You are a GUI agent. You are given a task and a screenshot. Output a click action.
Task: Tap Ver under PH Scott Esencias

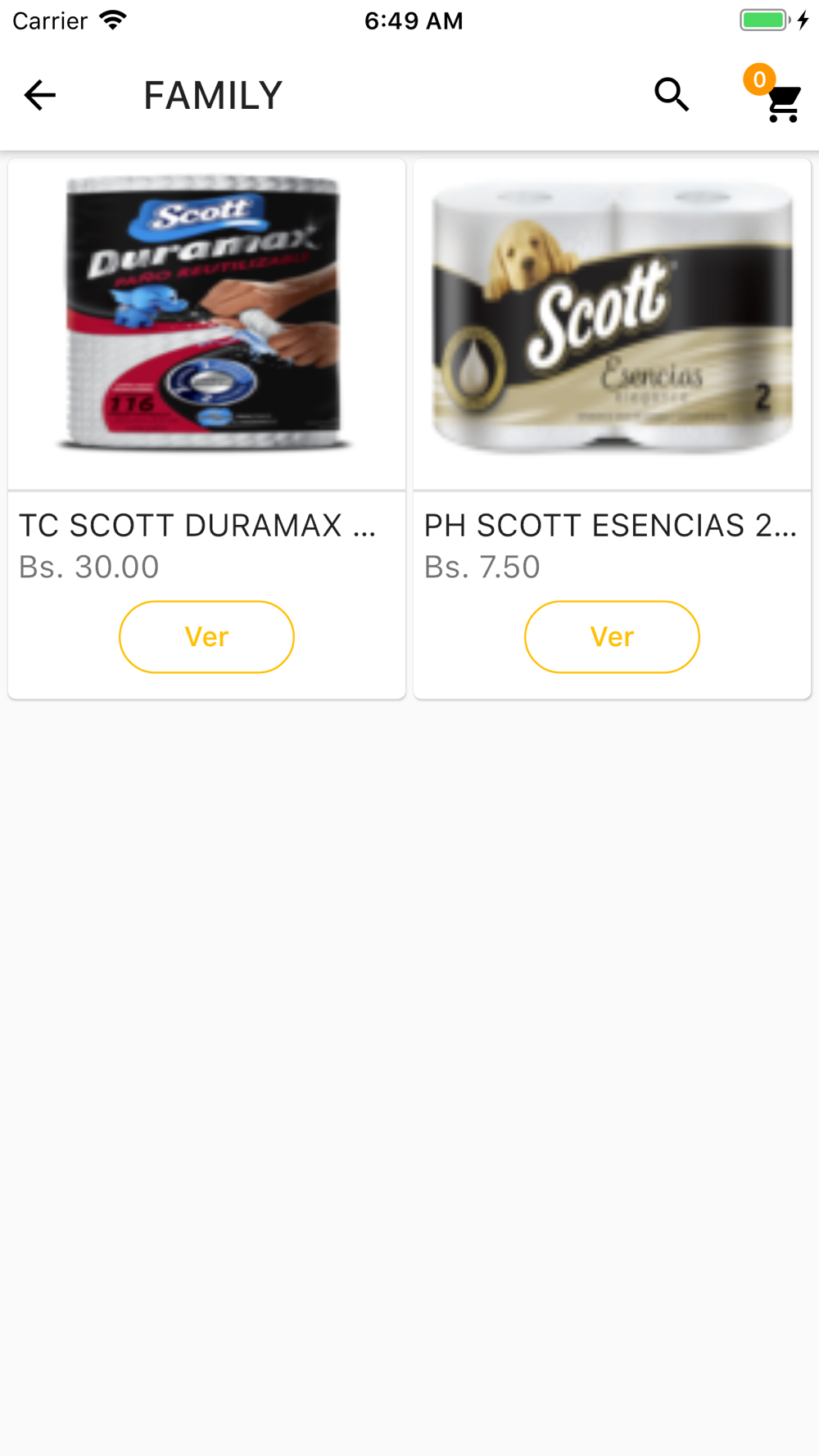pyautogui.click(x=612, y=637)
